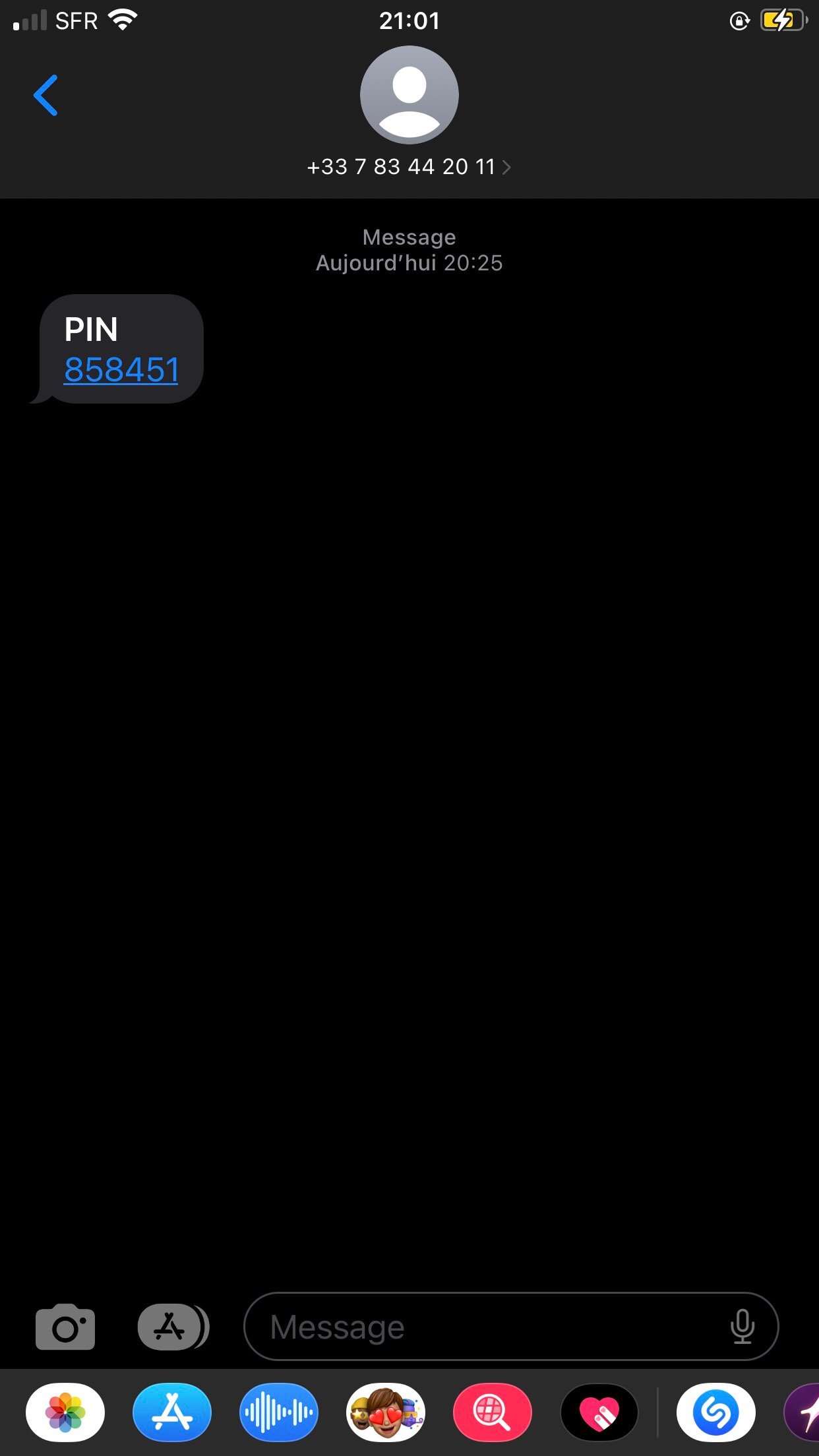
Task: Open the #images globe search app
Action: (x=492, y=1412)
